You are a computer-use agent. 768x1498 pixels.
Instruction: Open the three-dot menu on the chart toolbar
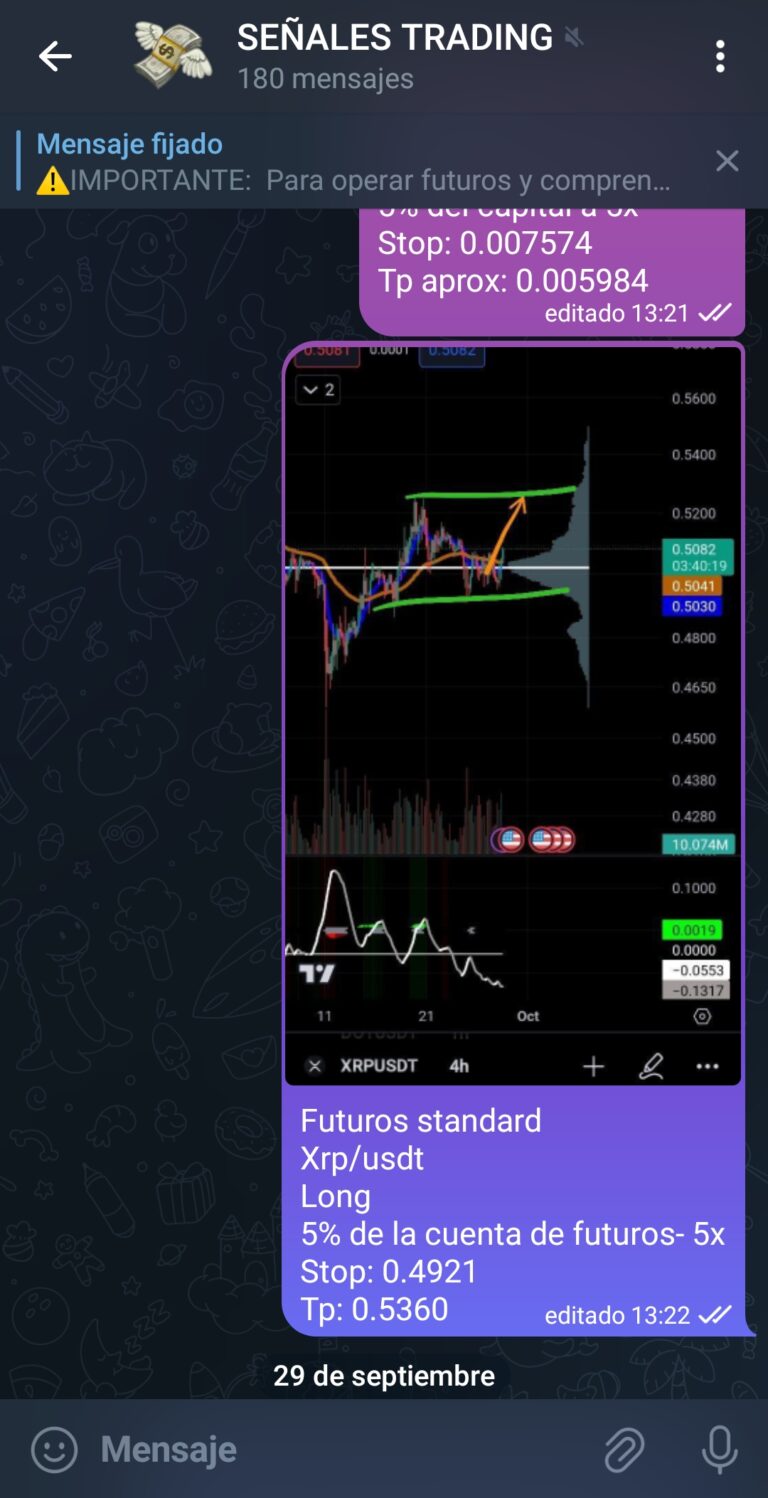(707, 1066)
